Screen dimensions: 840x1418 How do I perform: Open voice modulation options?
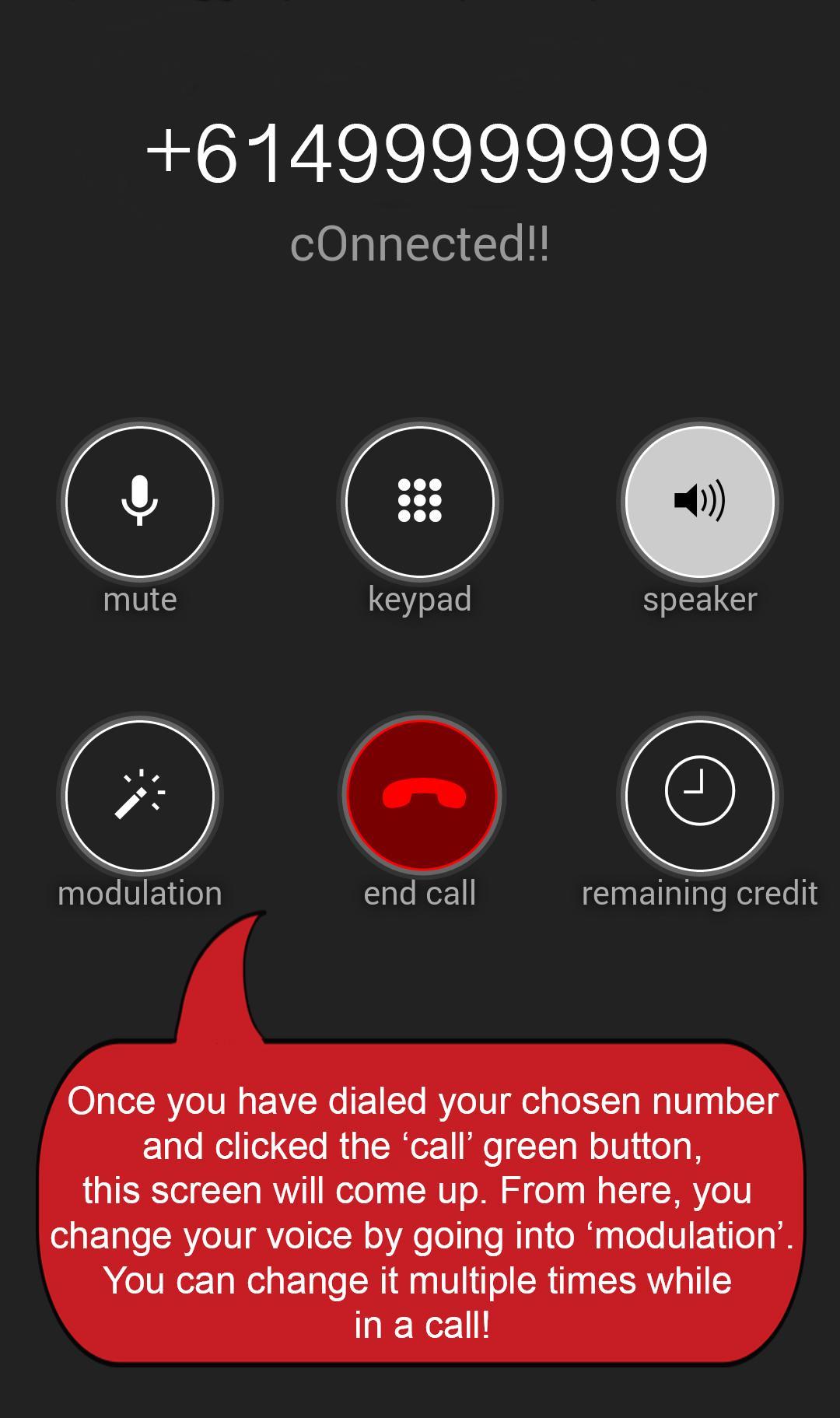tap(140, 795)
